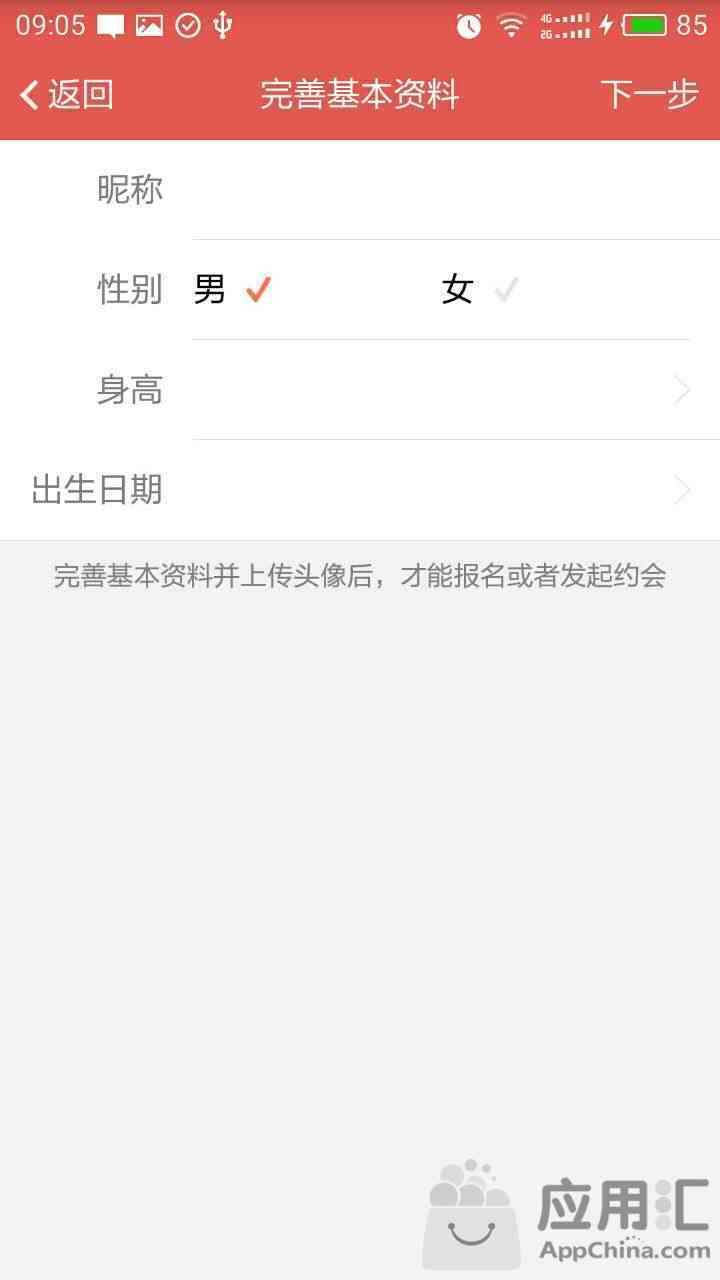Select 女 as gender
Viewport: 720px width, 1280px height.
point(479,290)
